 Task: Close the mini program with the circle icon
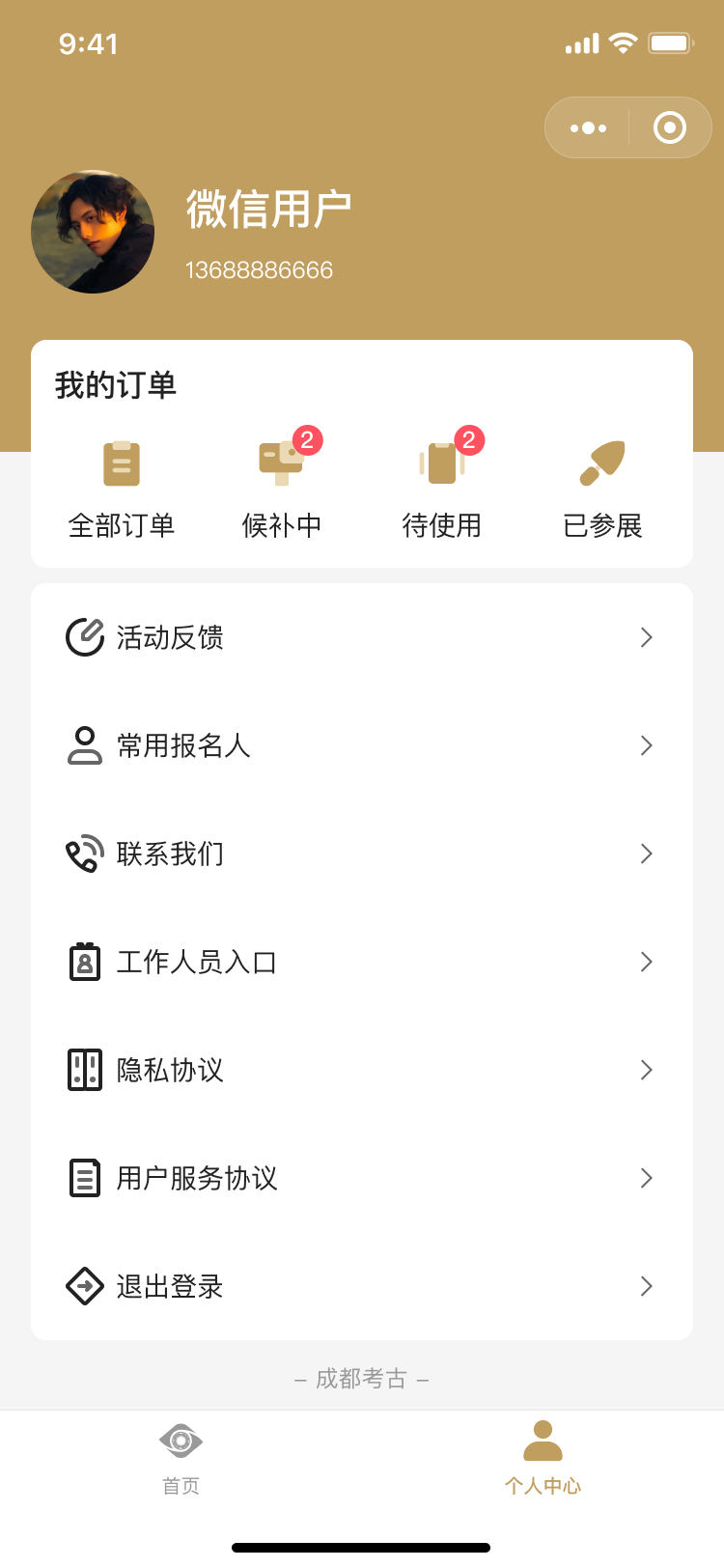669,127
